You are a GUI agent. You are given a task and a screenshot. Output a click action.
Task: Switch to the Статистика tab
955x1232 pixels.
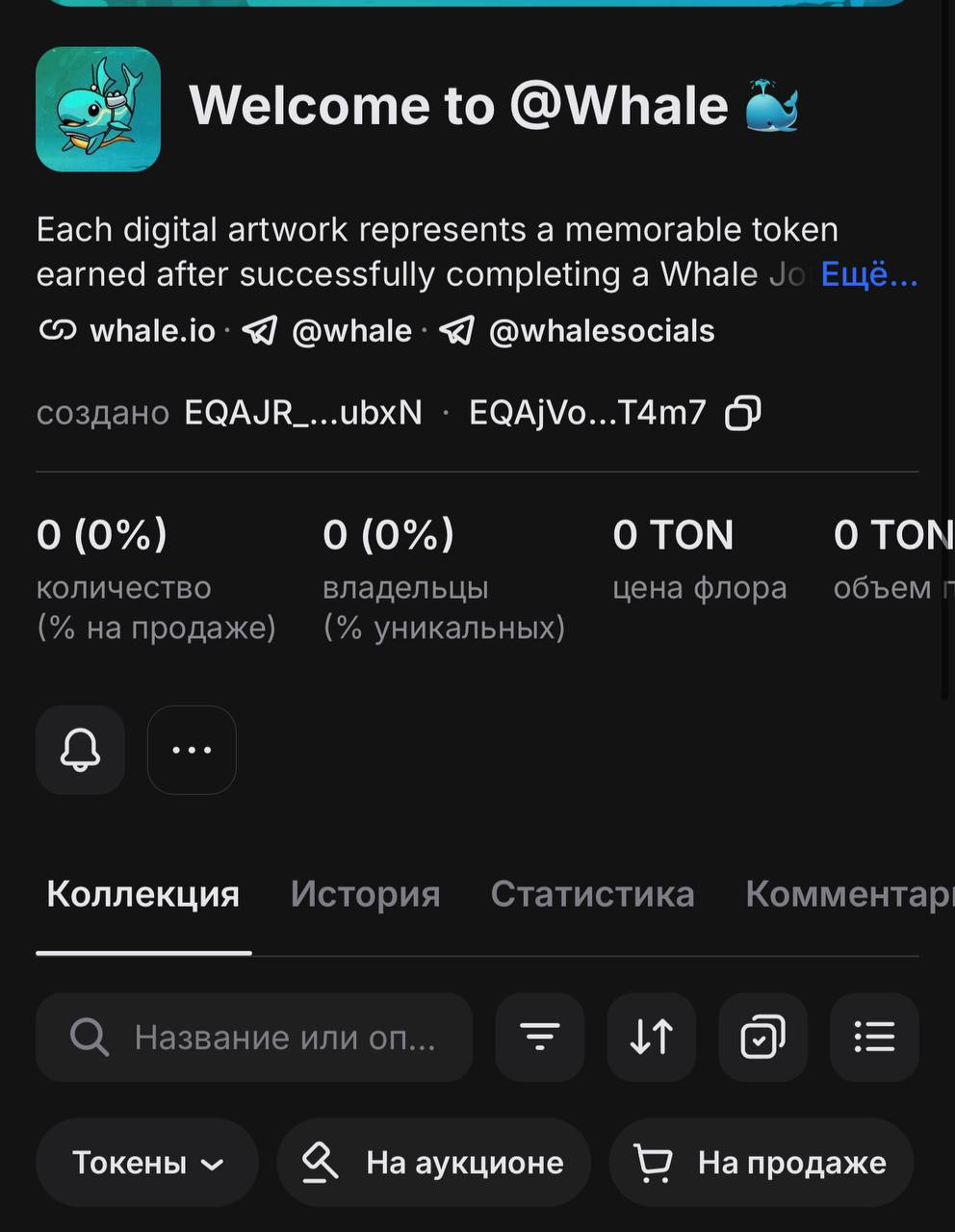[x=592, y=894]
